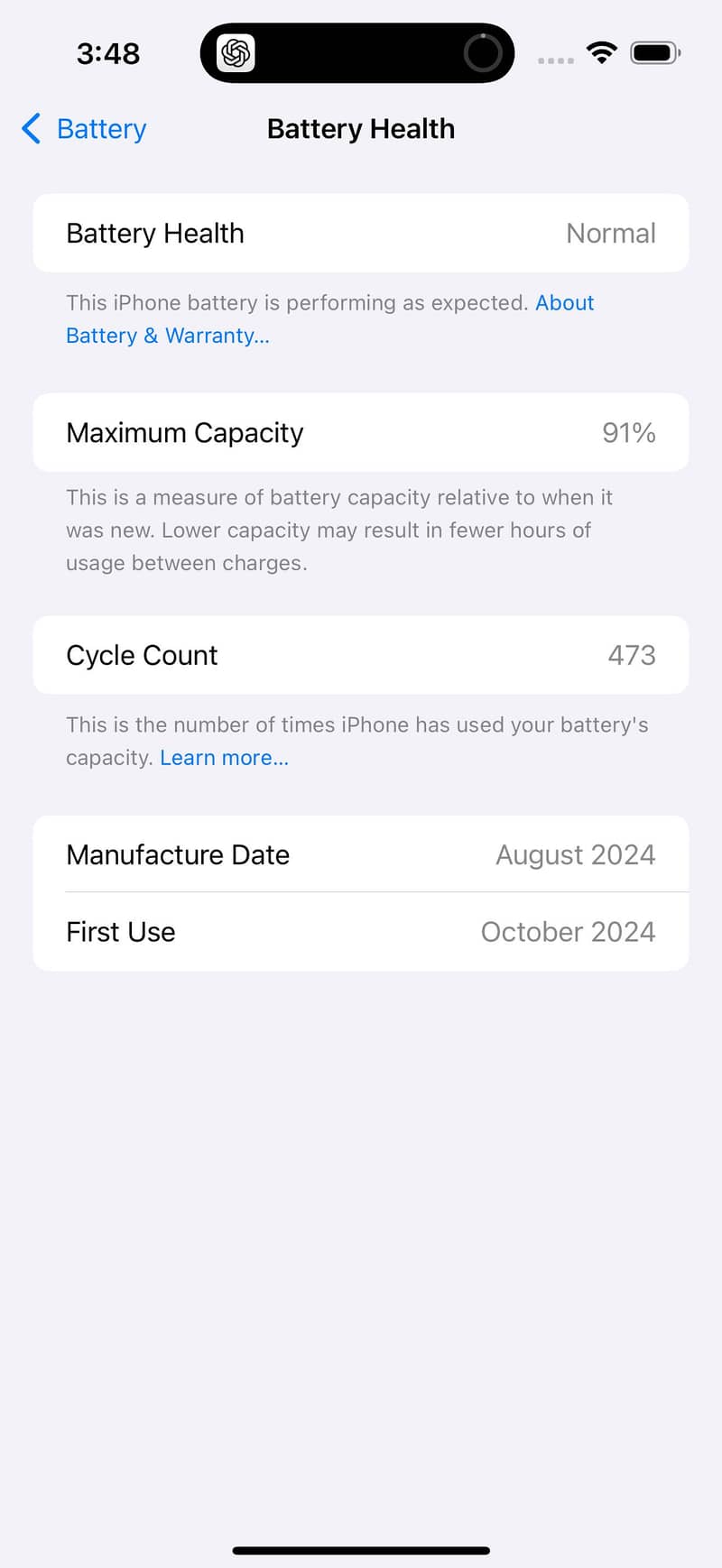Tap the battery level indicator icon
Image resolution: width=722 pixels, height=1568 pixels.
tap(654, 52)
